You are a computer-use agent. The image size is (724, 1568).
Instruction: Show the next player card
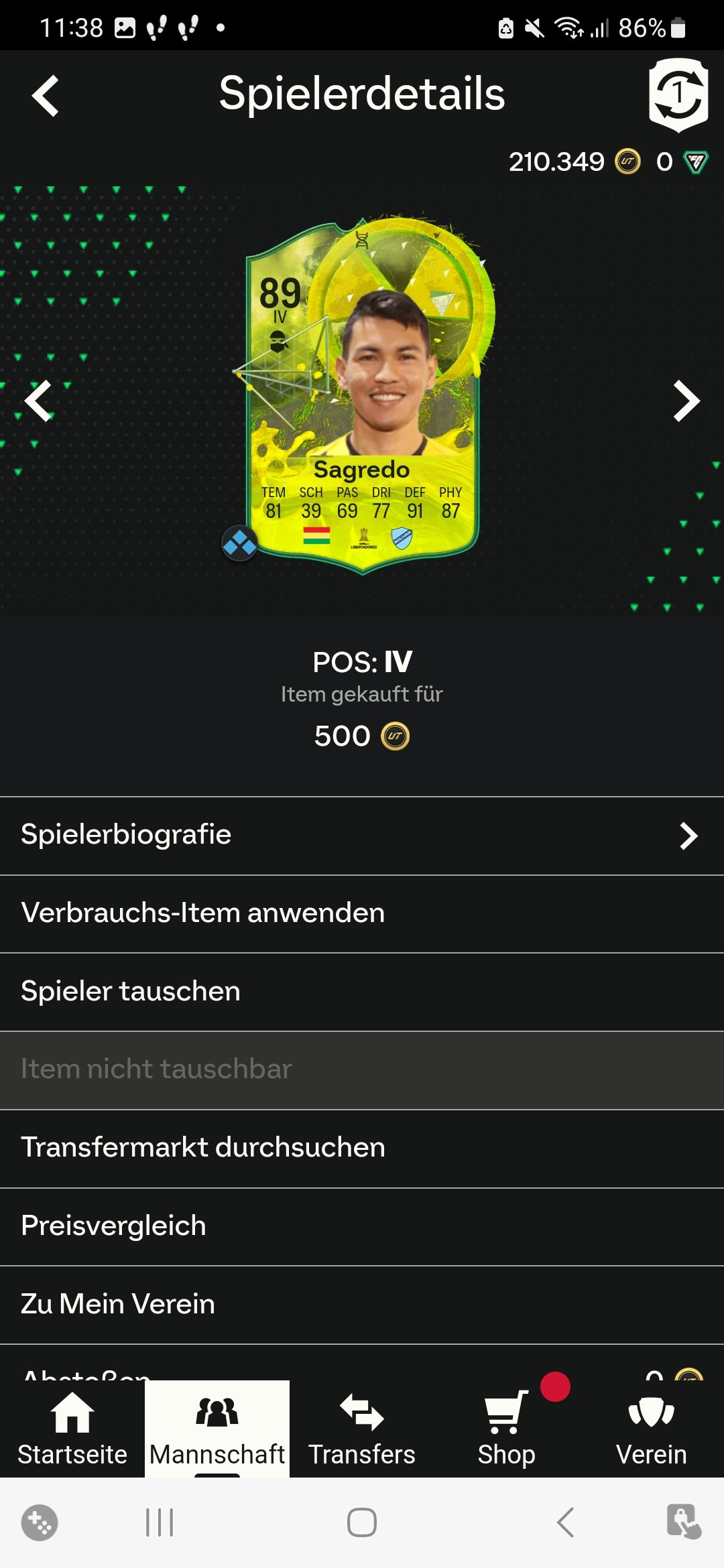pos(686,401)
